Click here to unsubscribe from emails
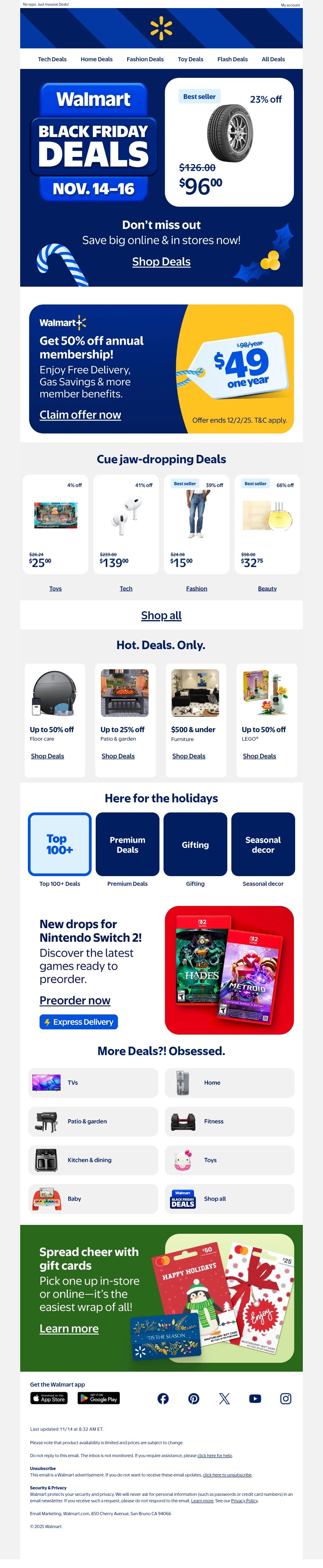Screen dimensions: 323x1568 [227, 1474]
